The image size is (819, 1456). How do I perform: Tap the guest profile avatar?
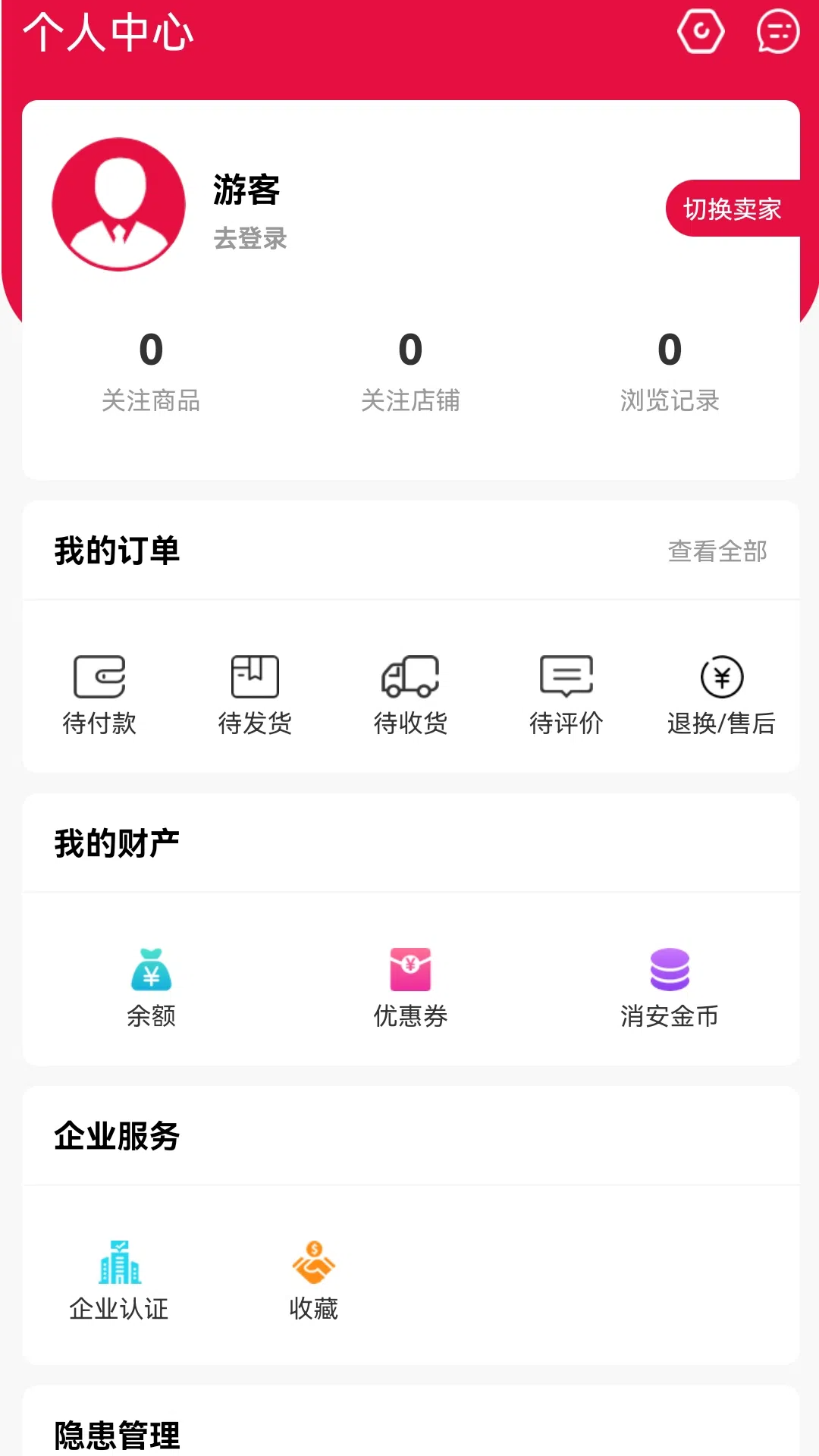[119, 204]
